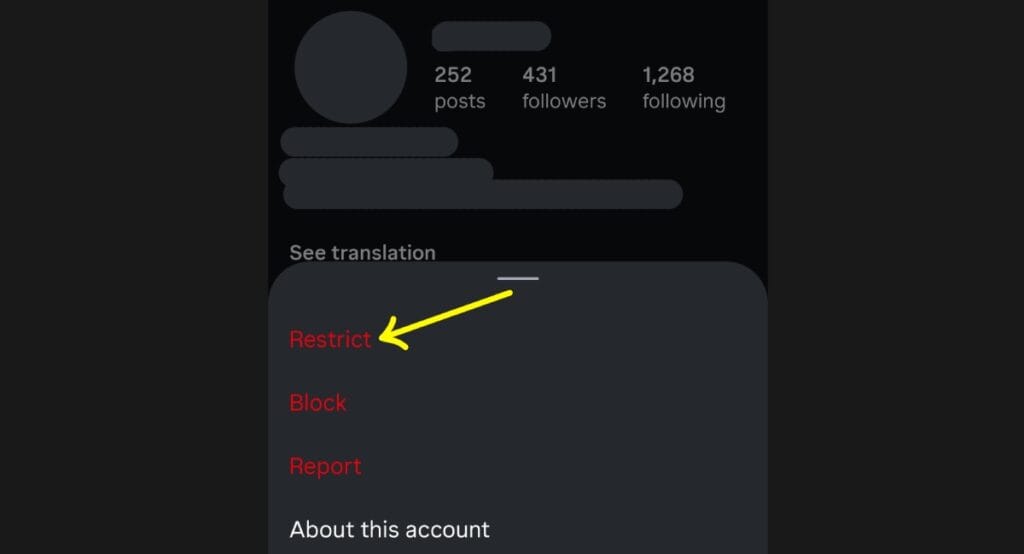1024x554 pixels.
Task: Choose Block for this account
Action: 318,403
